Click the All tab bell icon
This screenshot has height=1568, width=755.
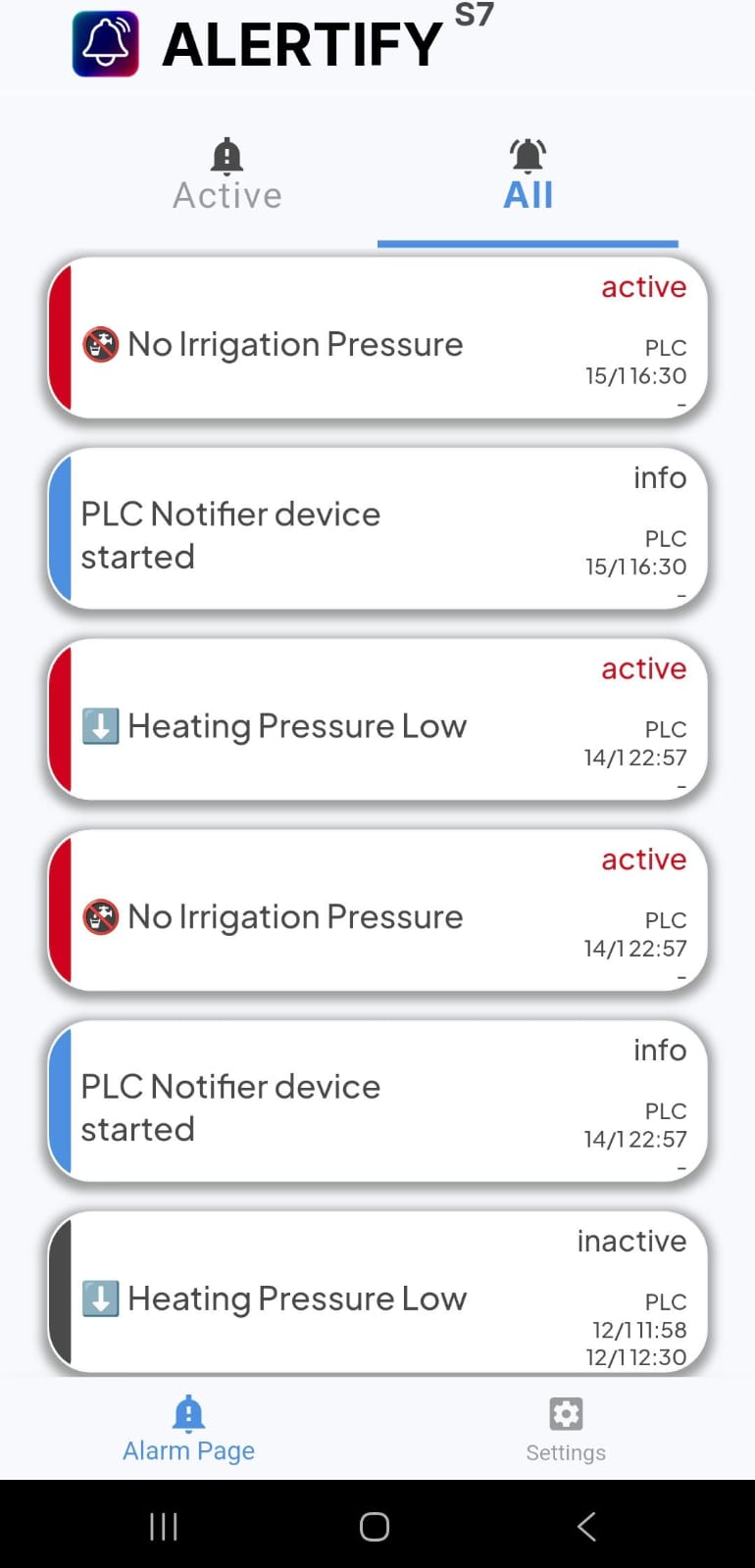click(x=528, y=153)
